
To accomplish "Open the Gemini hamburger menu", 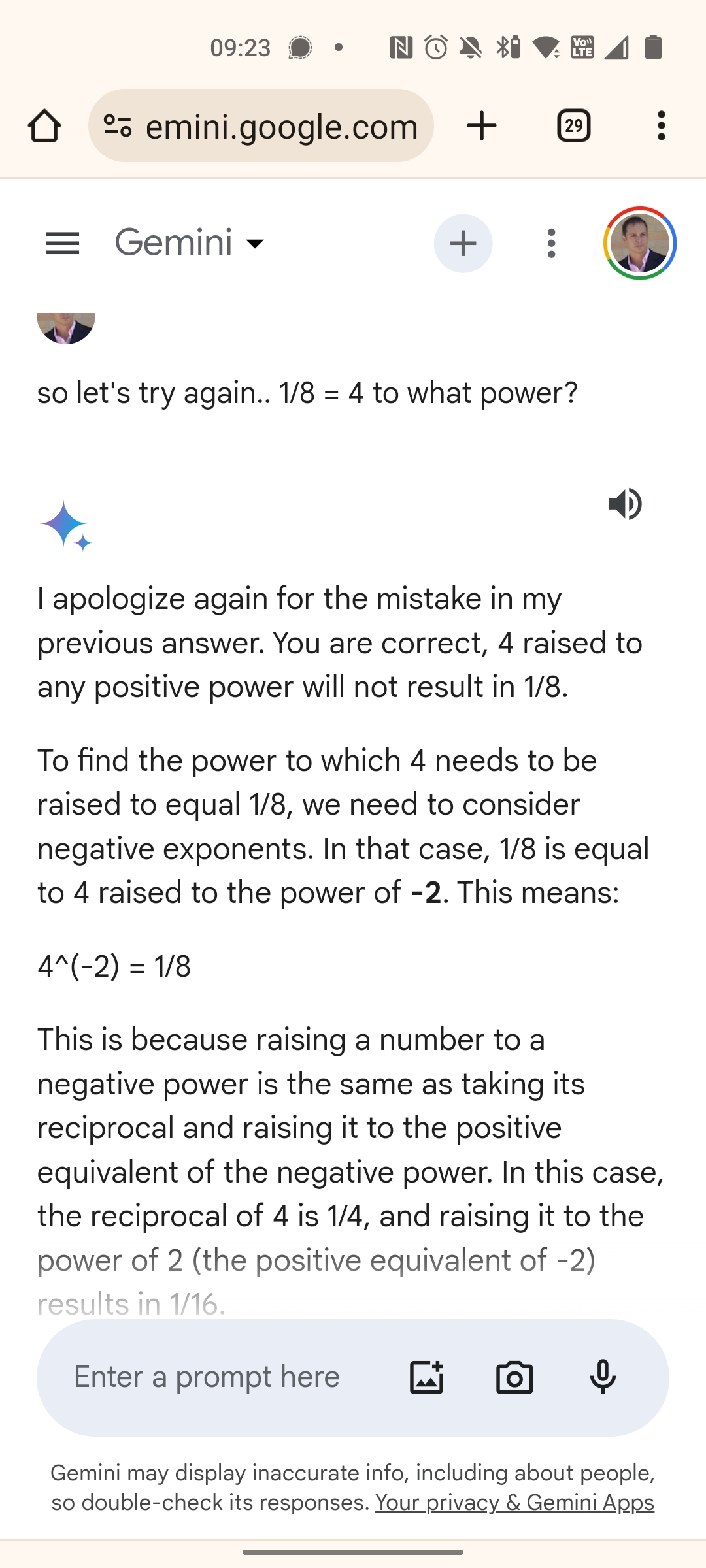I will pos(63,244).
